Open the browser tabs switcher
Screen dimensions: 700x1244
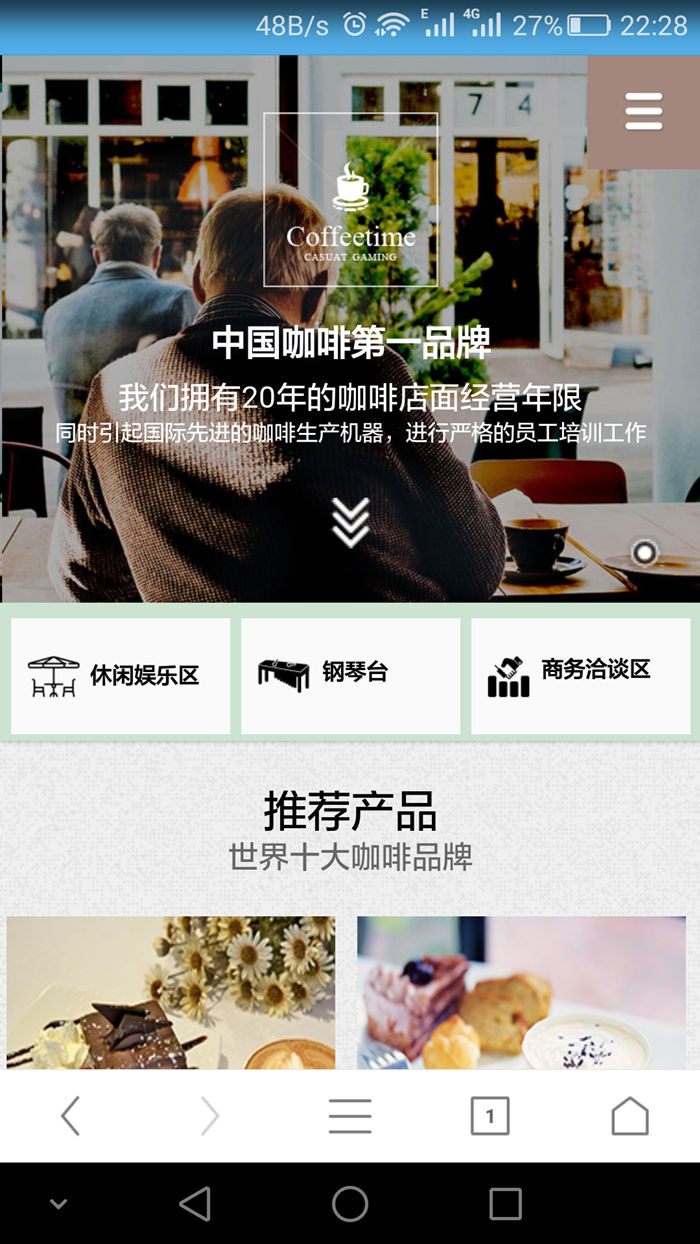[x=490, y=1116]
